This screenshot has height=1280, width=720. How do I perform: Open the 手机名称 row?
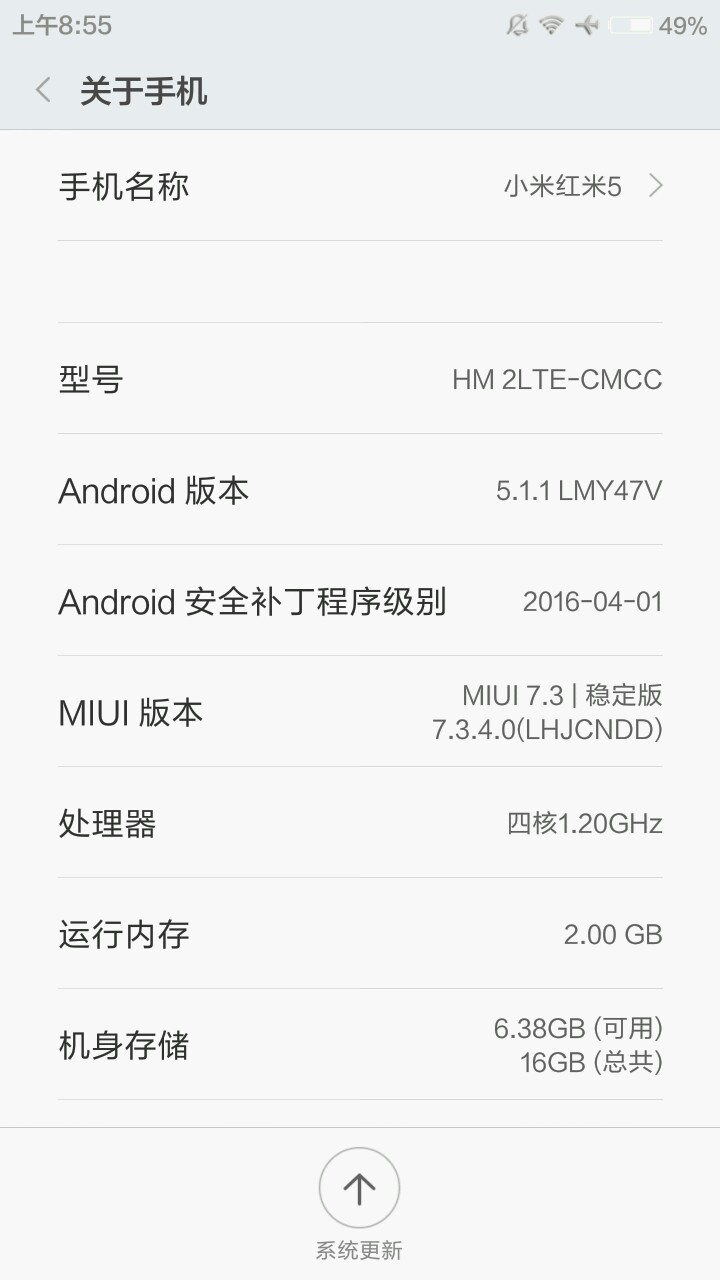(x=360, y=186)
